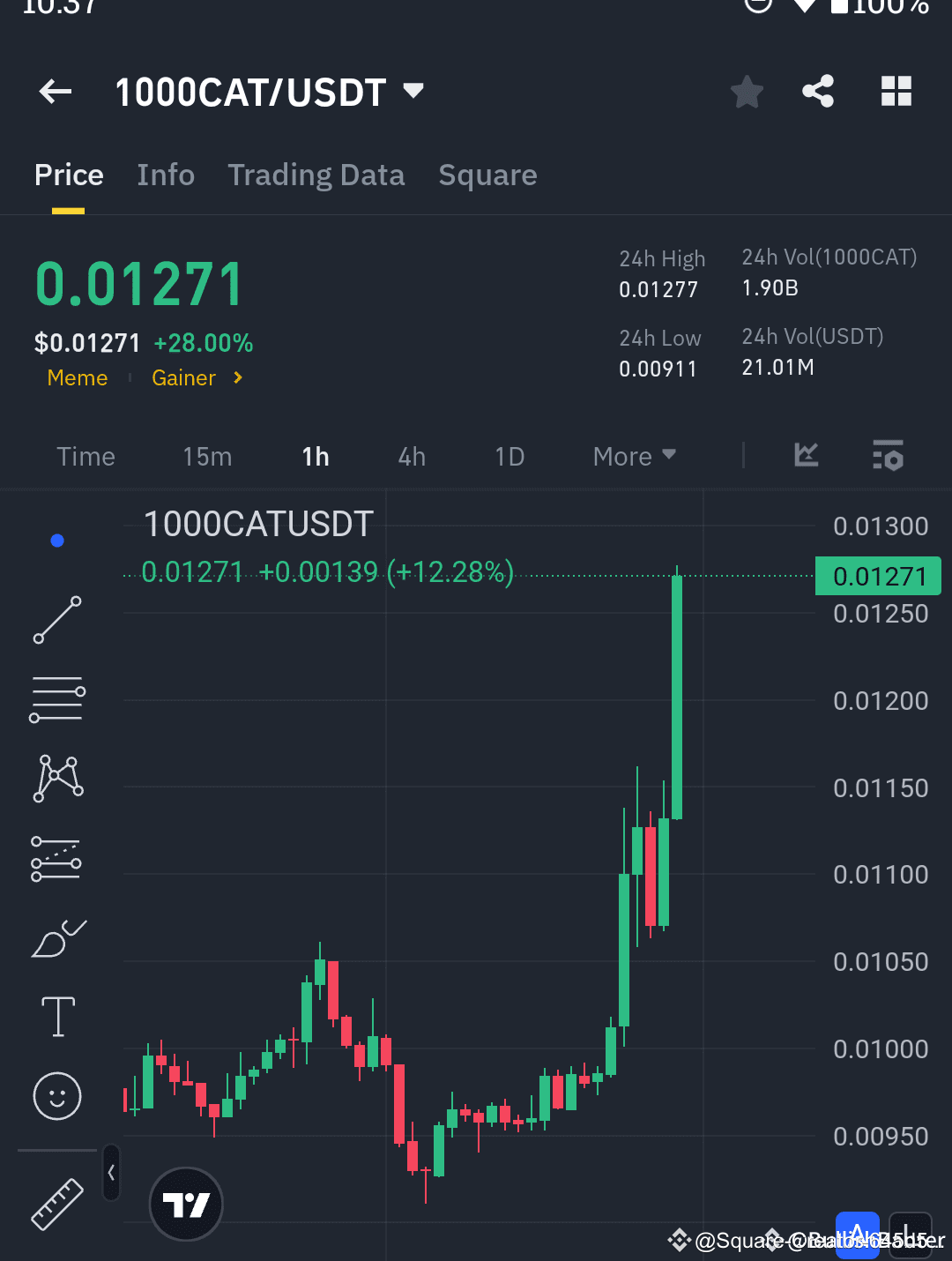Toggle the blue drawing mode dot
Image resolution: width=952 pixels, height=1261 pixels.
56,540
